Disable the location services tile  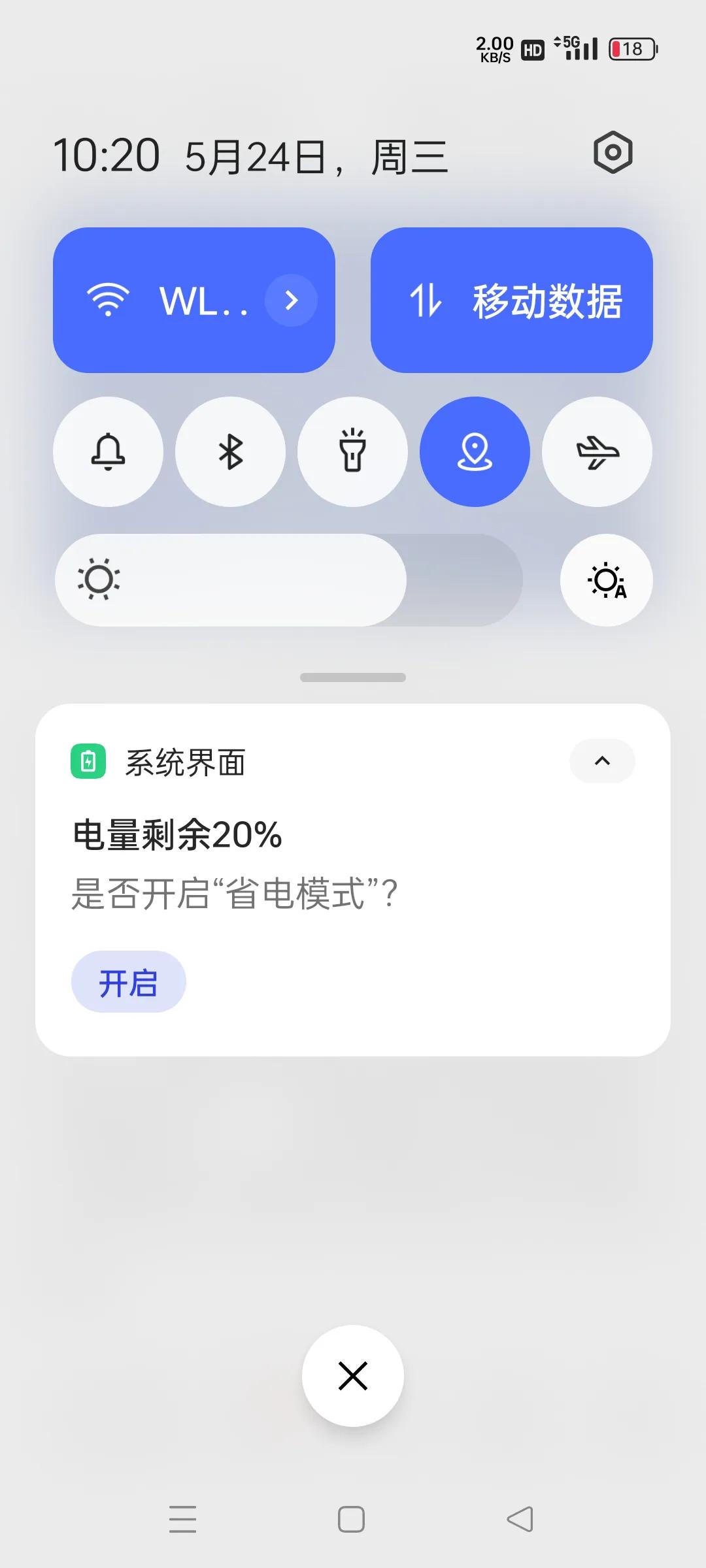pyautogui.click(x=475, y=451)
